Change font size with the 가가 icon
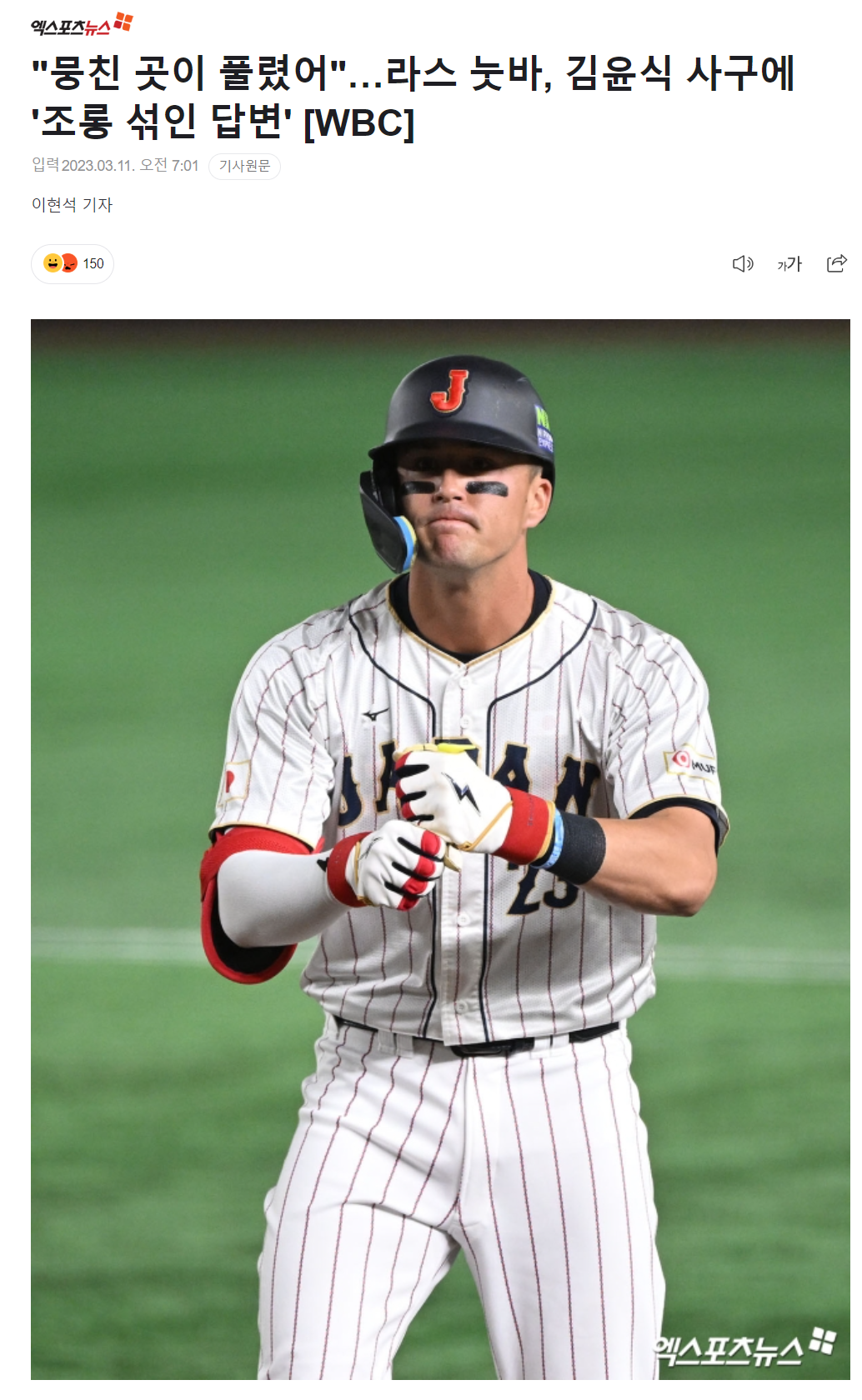 pyautogui.click(x=789, y=264)
